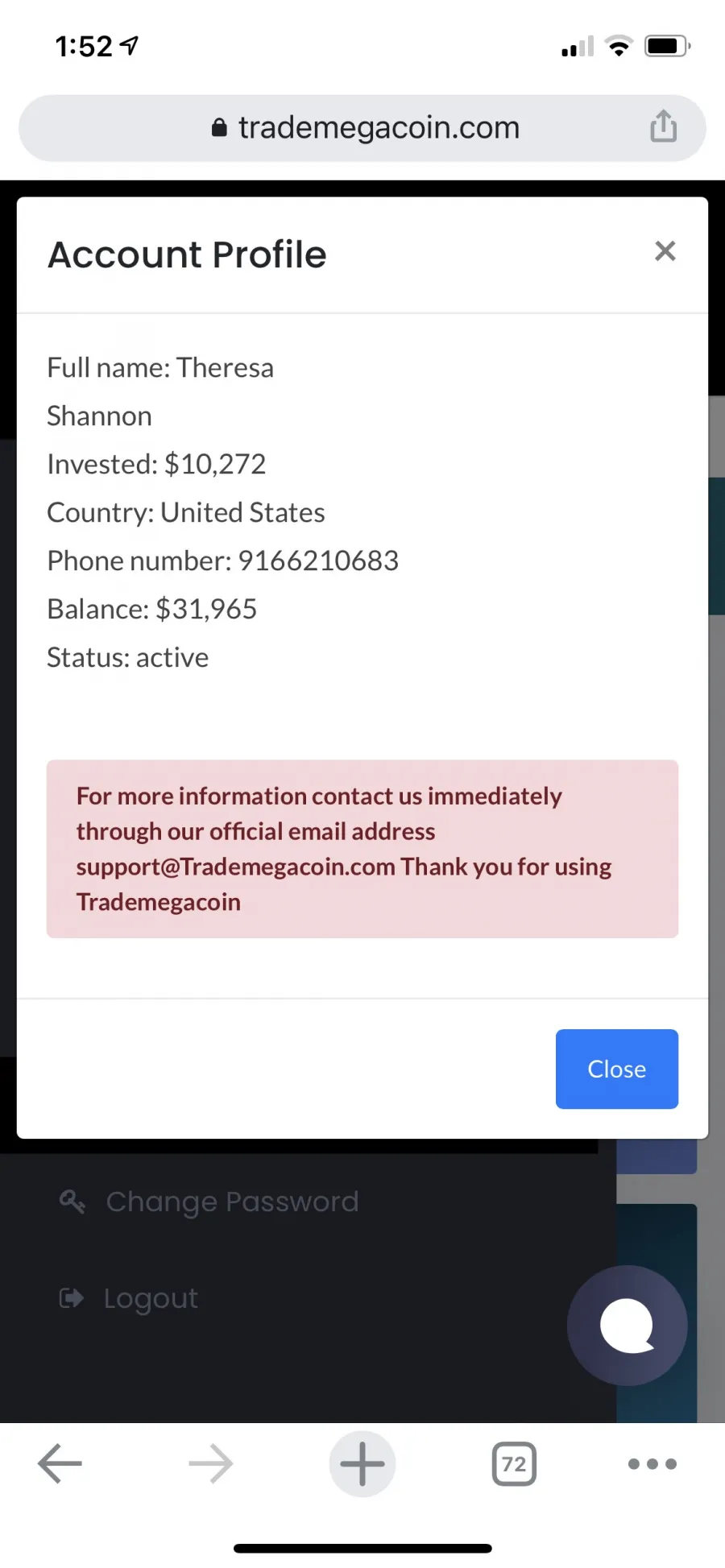Screen dimensions: 725x1568
Task: View the 72 open tabs
Action: [514, 1463]
